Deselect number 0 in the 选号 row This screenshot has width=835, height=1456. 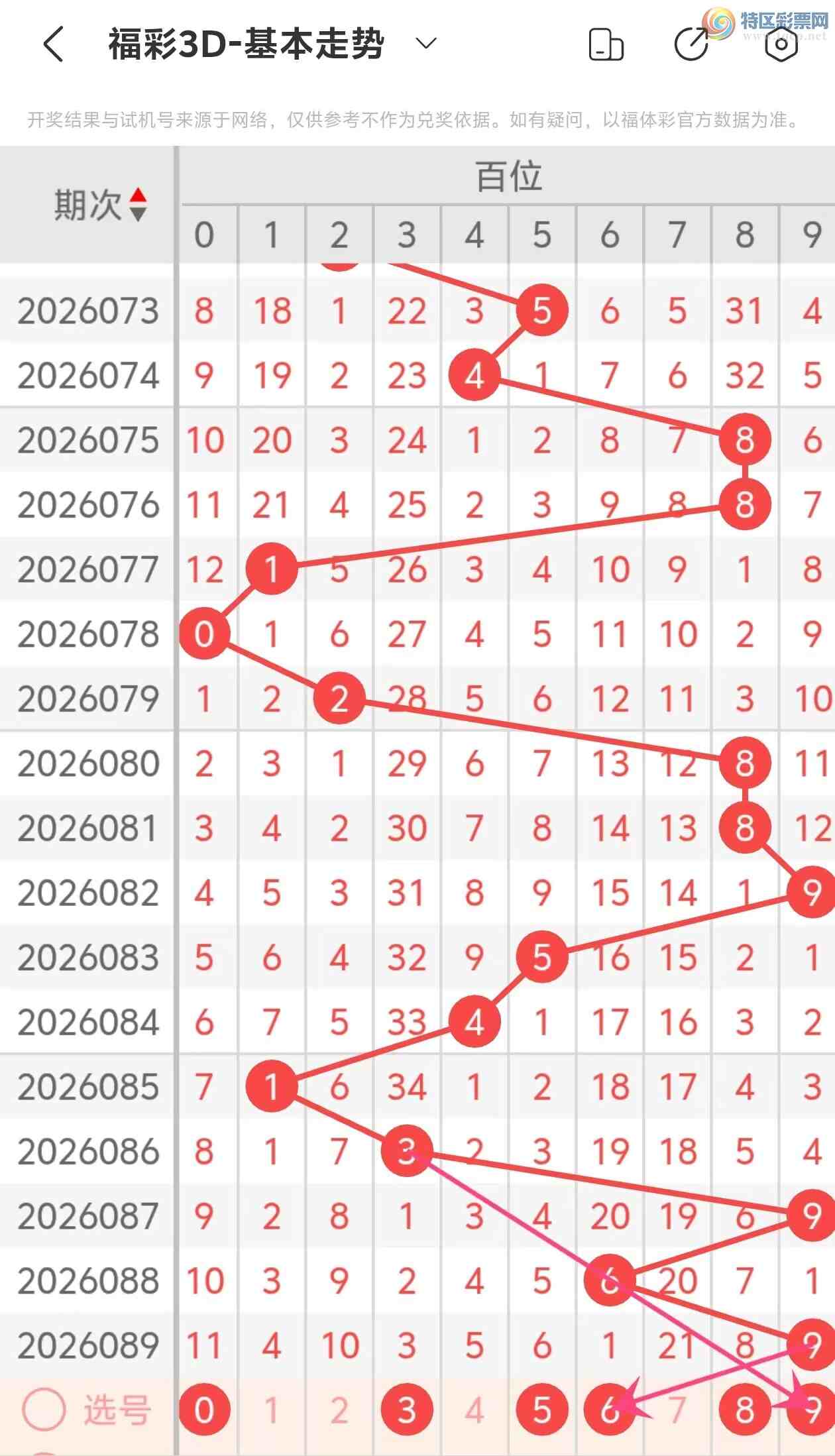coord(205,1410)
